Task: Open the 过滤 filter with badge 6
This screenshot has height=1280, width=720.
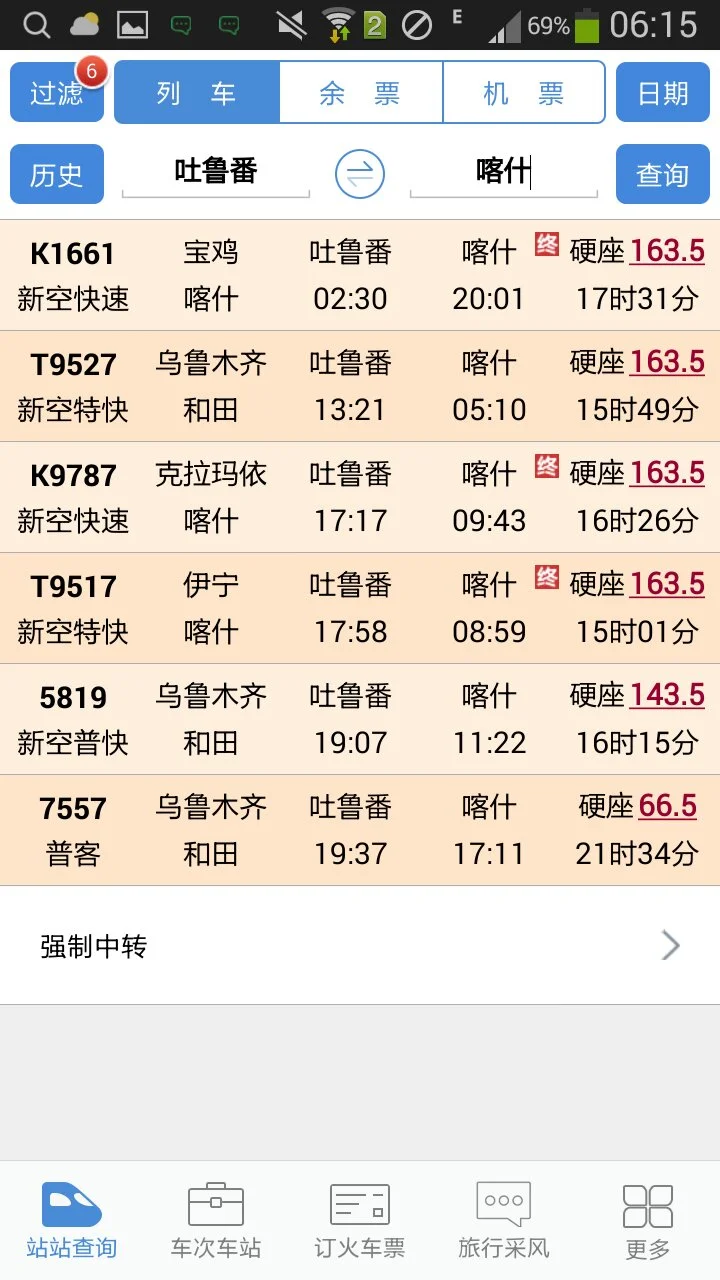Action: point(56,90)
